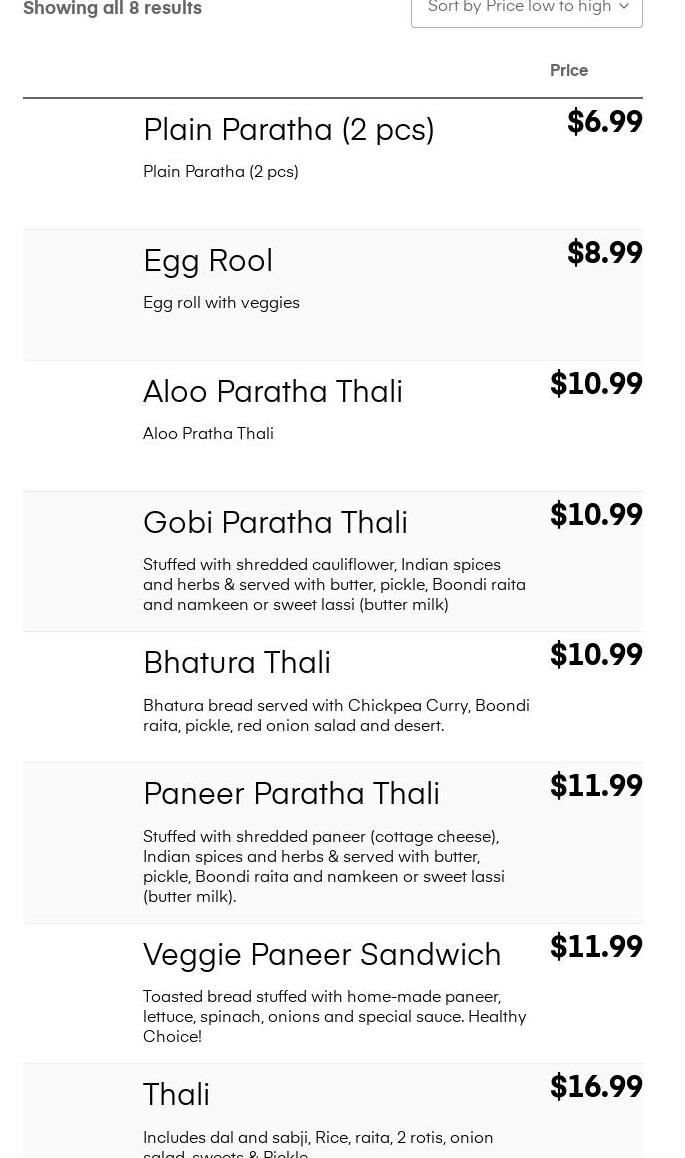This screenshot has height=1158, width=685.
Task: Choose the Bhatura Thali item
Action: [x=237, y=663]
